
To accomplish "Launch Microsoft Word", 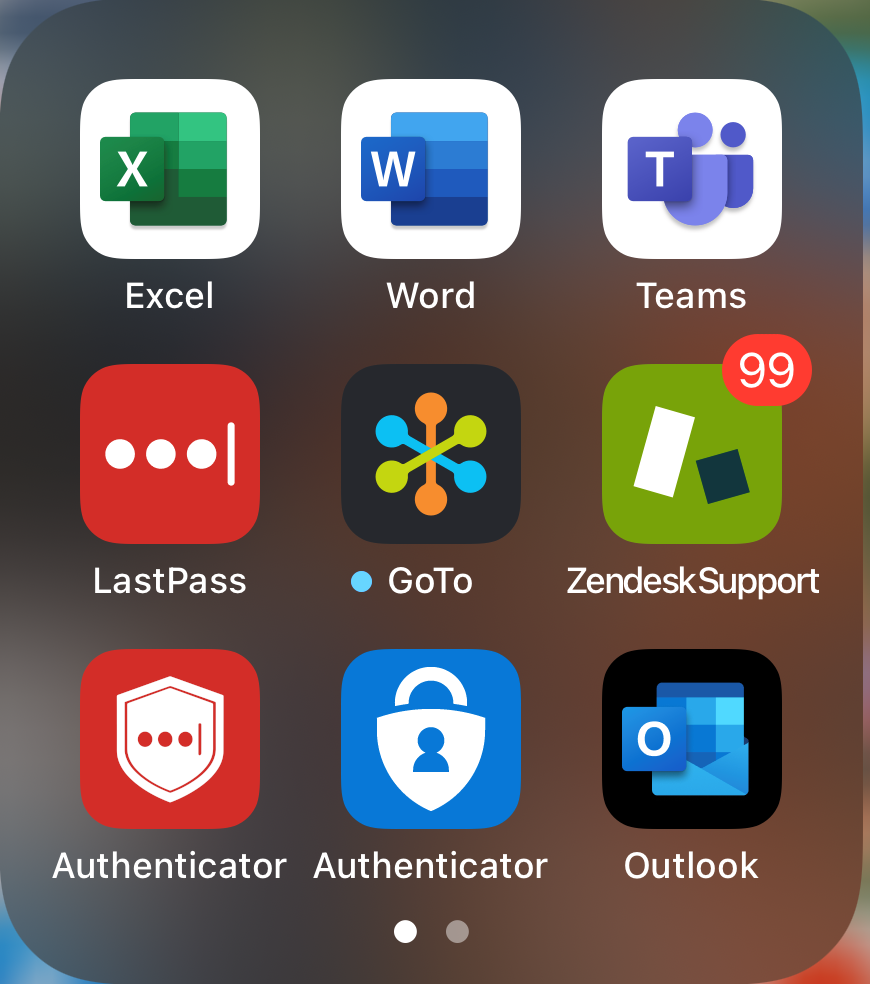I will 431,169.
